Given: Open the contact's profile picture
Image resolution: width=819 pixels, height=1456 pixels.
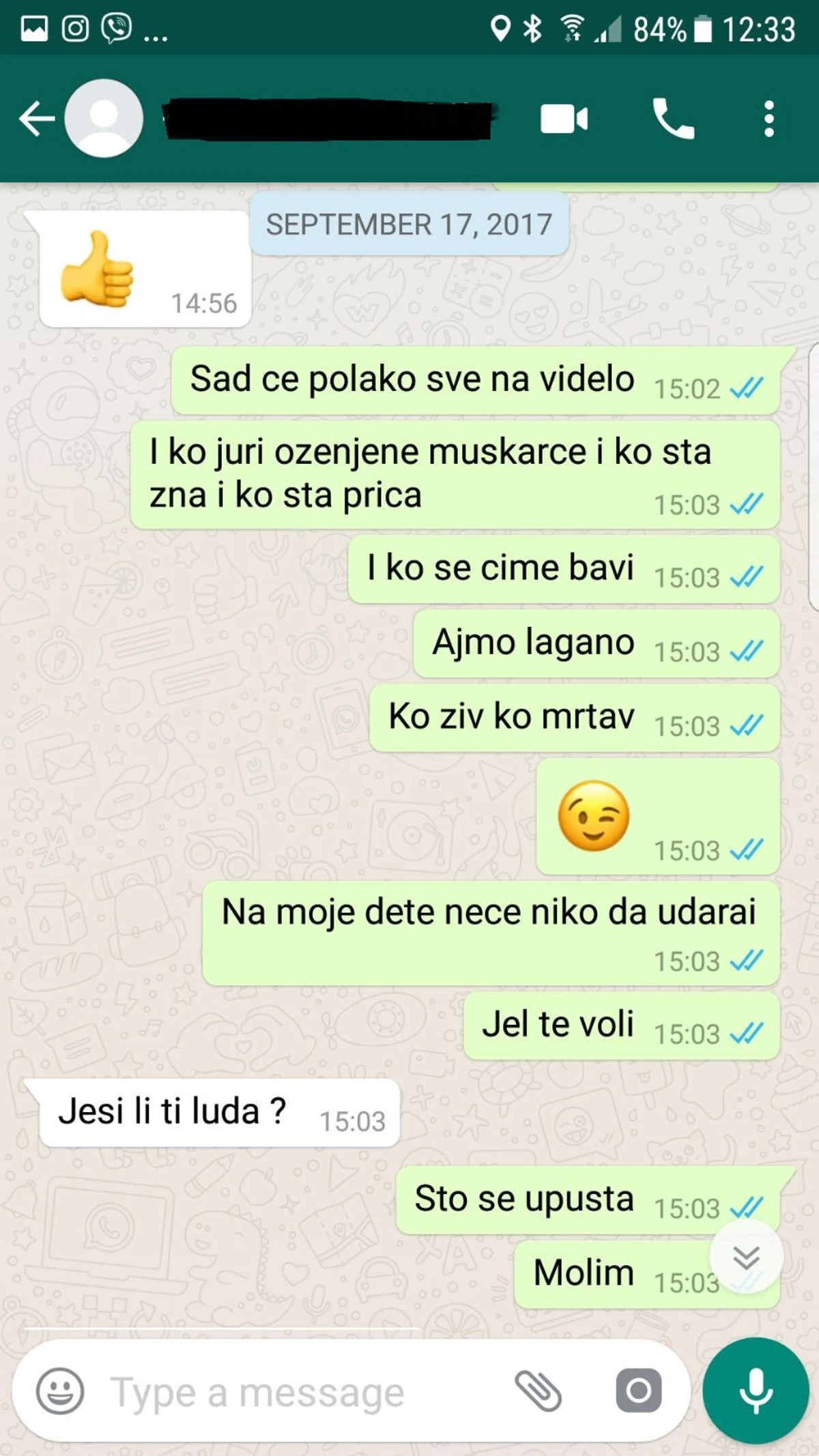Looking at the screenshot, I should point(104,119).
